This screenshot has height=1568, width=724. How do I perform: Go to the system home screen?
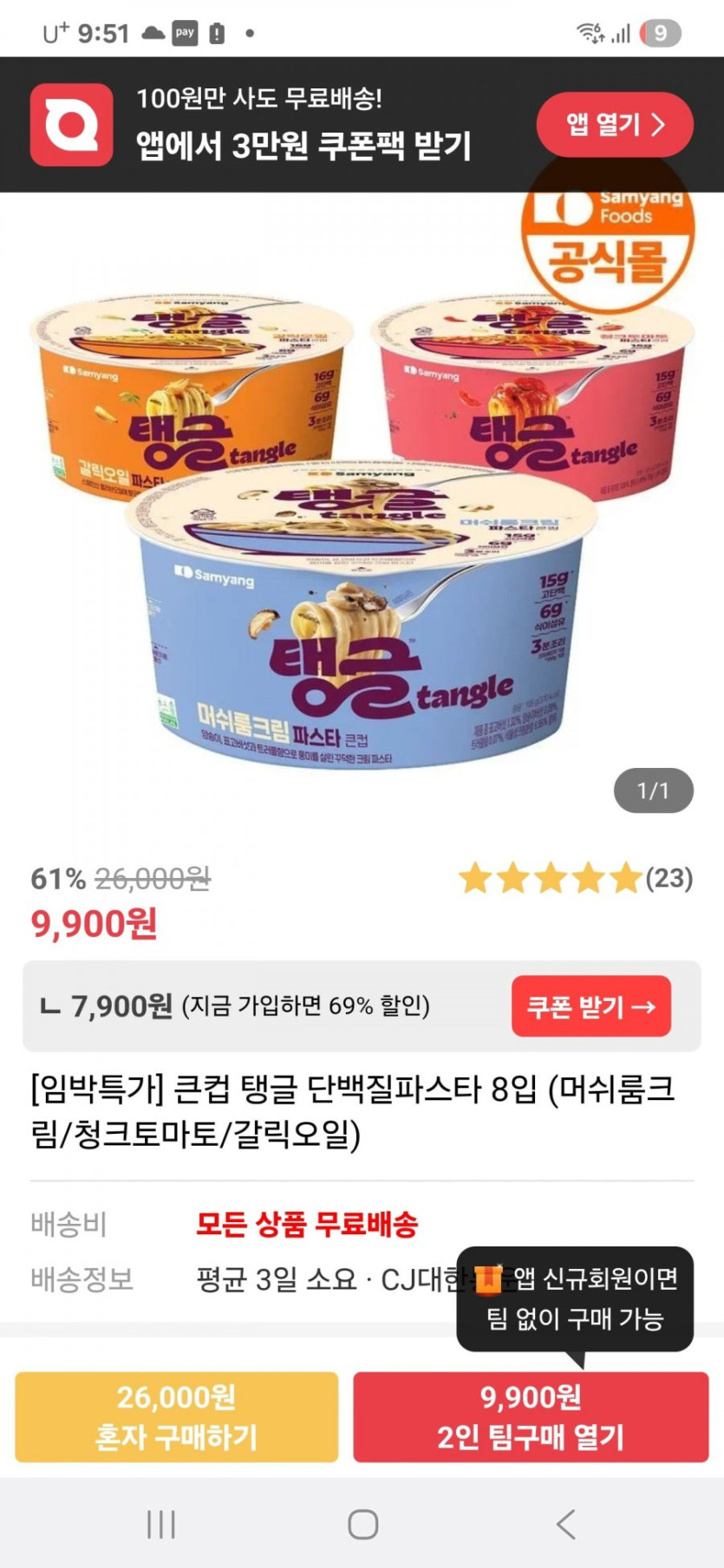click(362, 1523)
